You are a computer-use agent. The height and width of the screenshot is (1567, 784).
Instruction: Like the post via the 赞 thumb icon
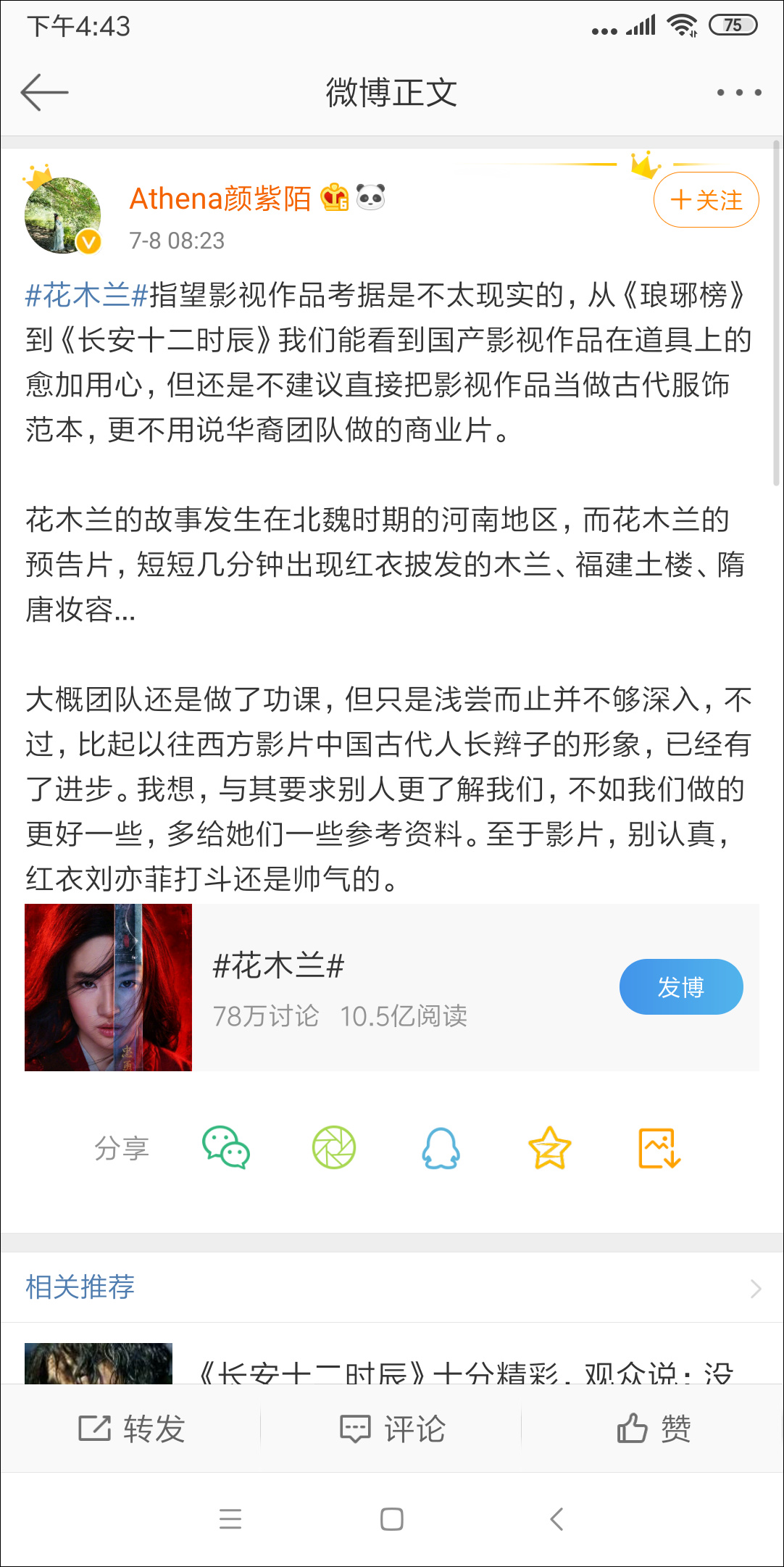click(651, 1428)
